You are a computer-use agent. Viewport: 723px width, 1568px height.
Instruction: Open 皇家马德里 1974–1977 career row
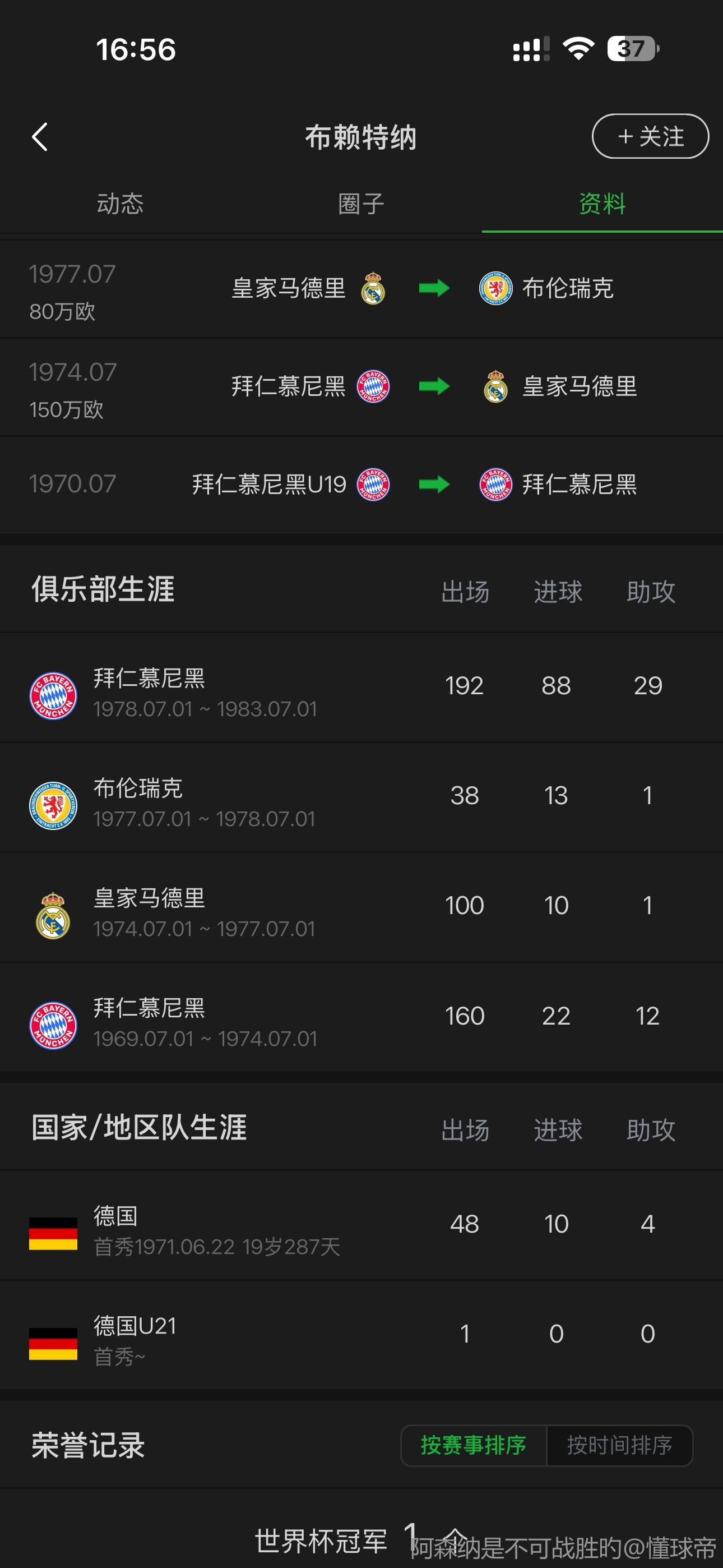(361, 907)
